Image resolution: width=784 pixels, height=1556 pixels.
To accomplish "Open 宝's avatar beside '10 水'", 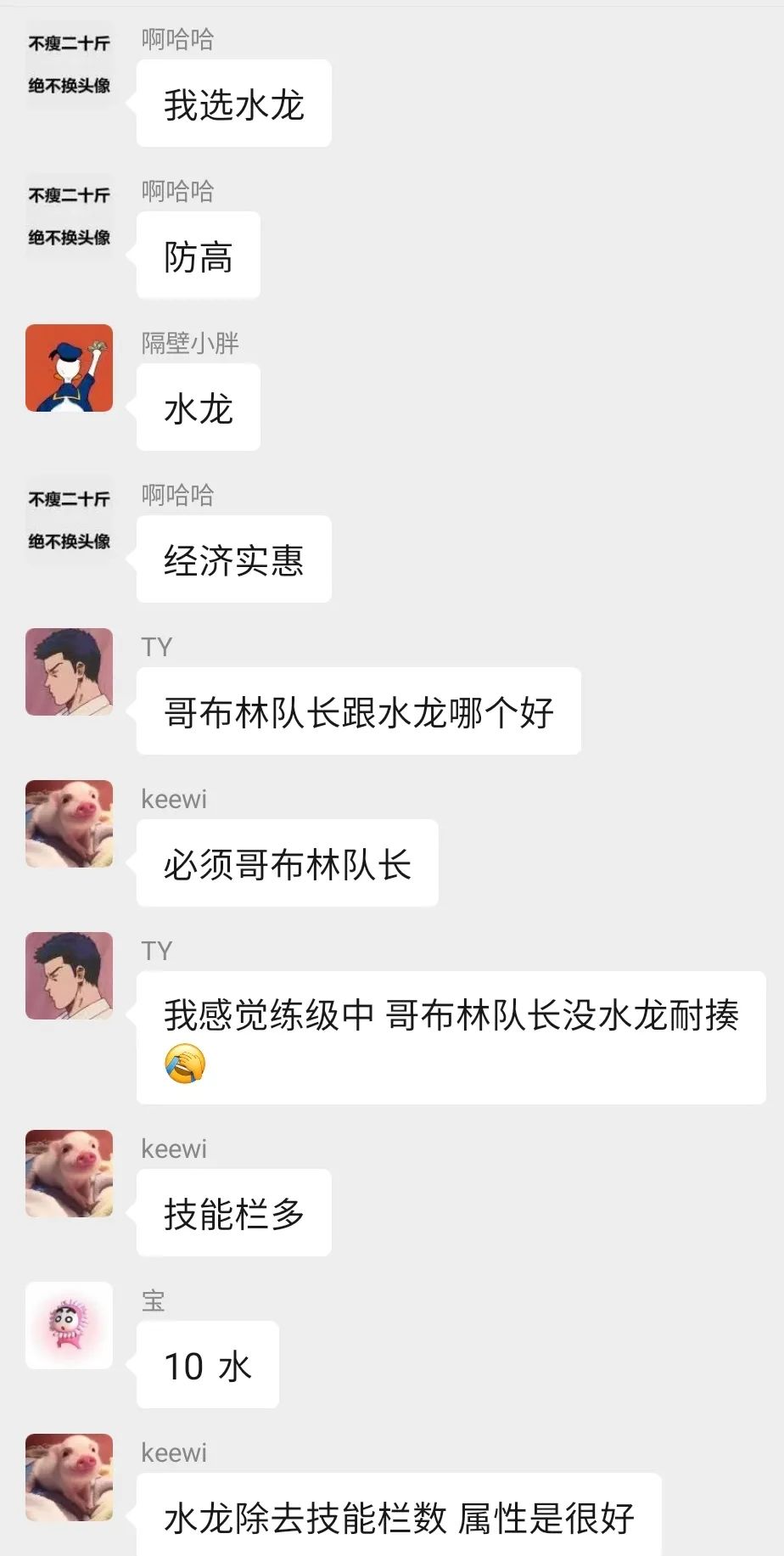I will [x=69, y=1325].
